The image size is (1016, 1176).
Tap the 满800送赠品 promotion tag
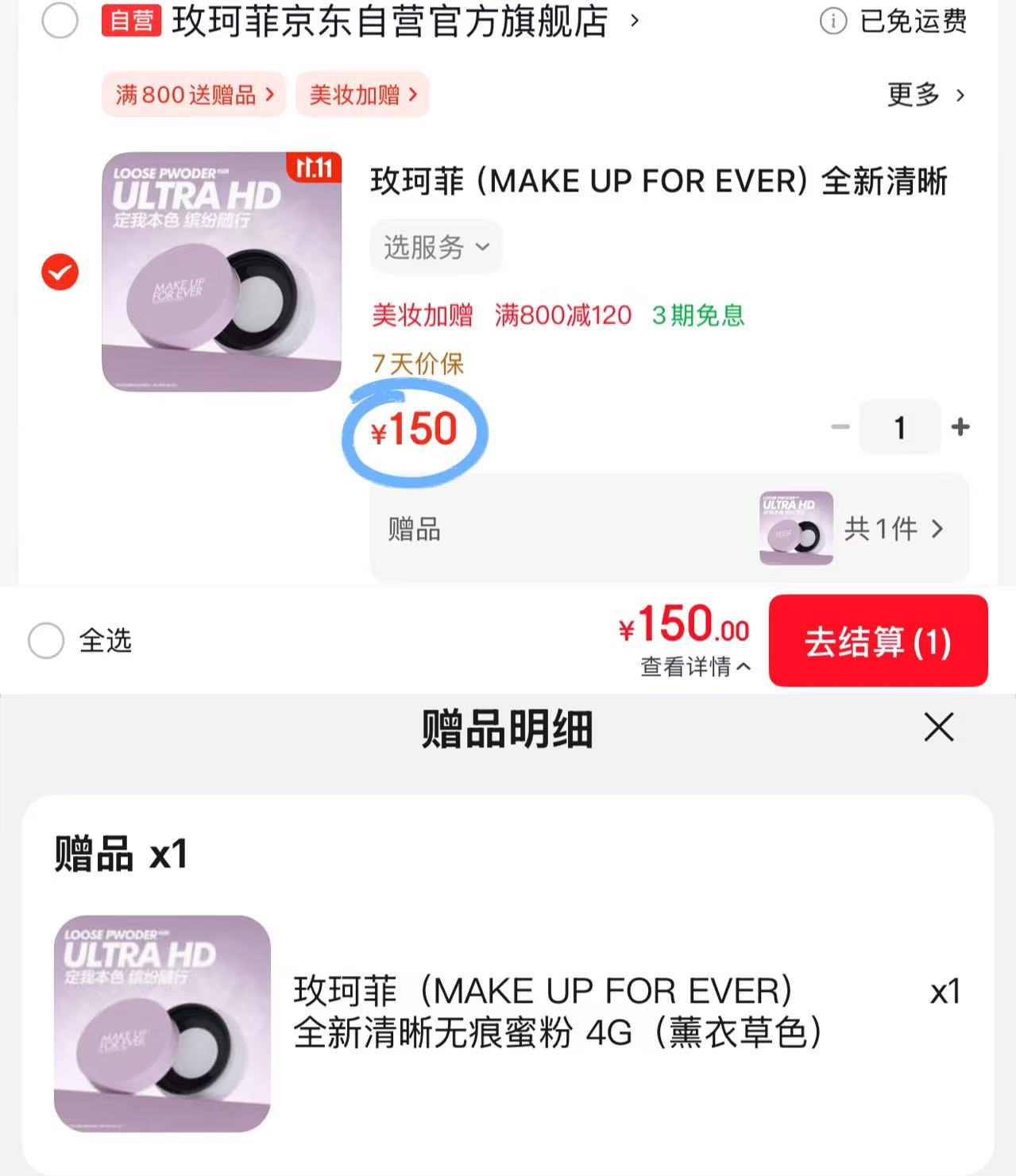coord(193,94)
